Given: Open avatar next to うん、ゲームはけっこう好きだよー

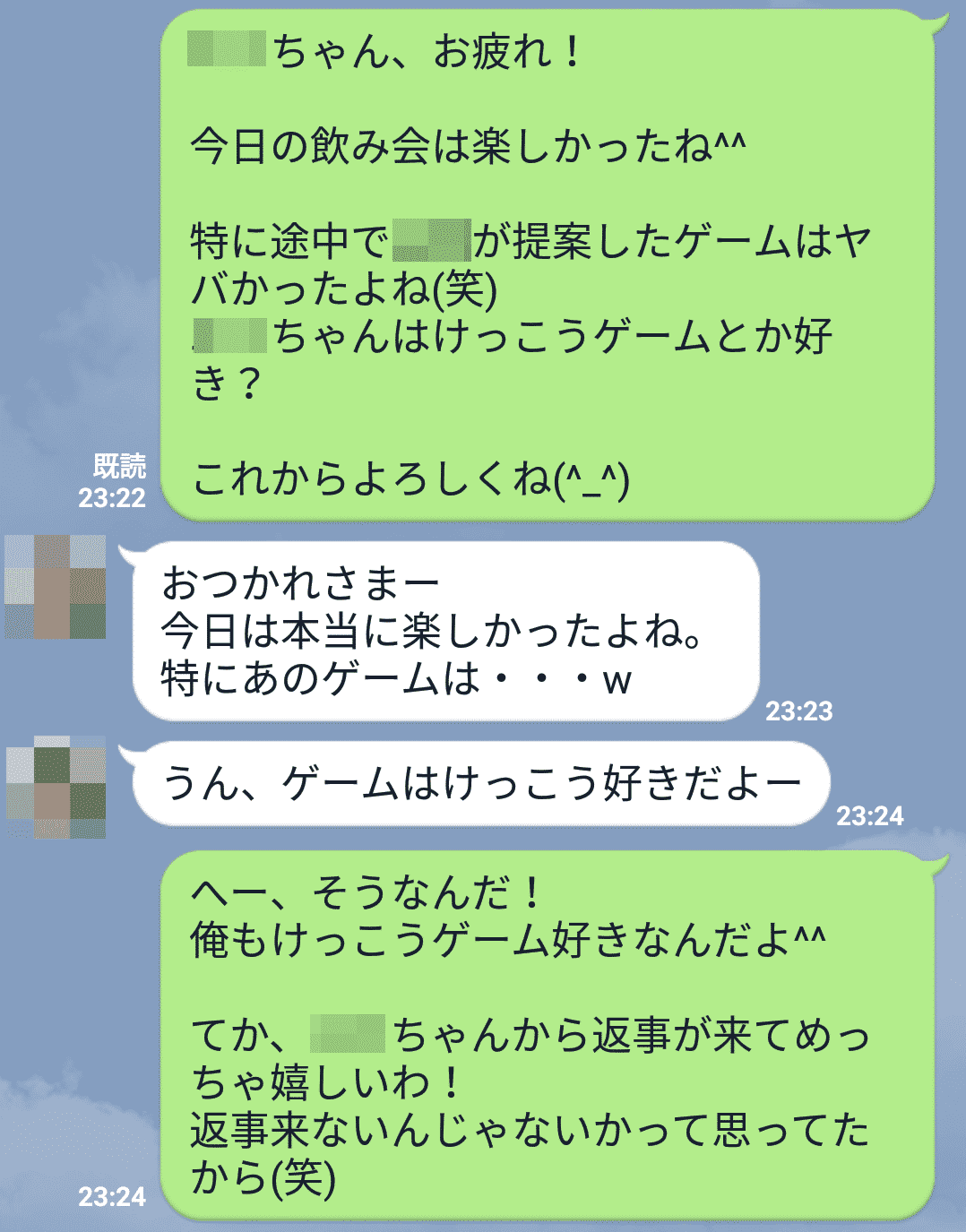Looking at the screenshot, I should [56, 787].
